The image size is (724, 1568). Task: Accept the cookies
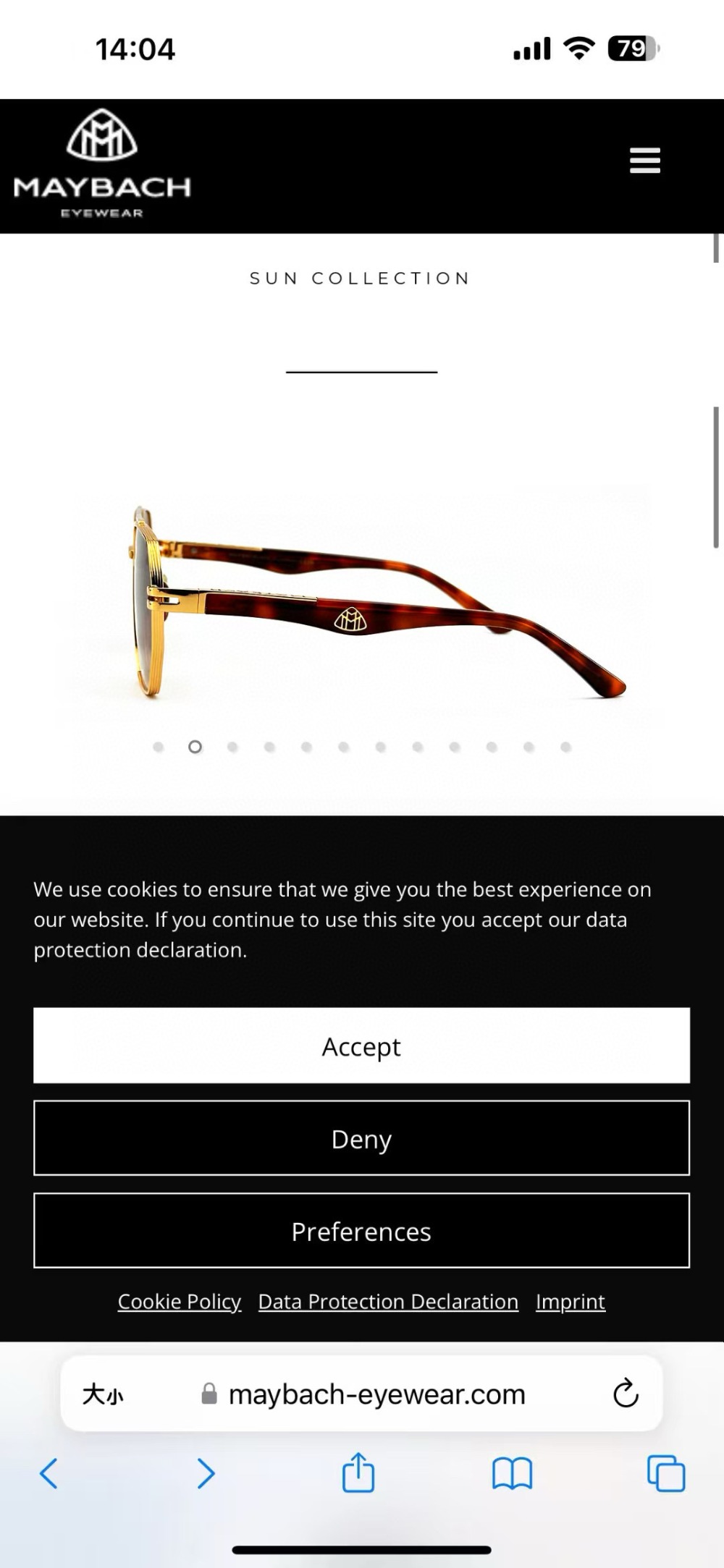click(x=361, y=1046)
